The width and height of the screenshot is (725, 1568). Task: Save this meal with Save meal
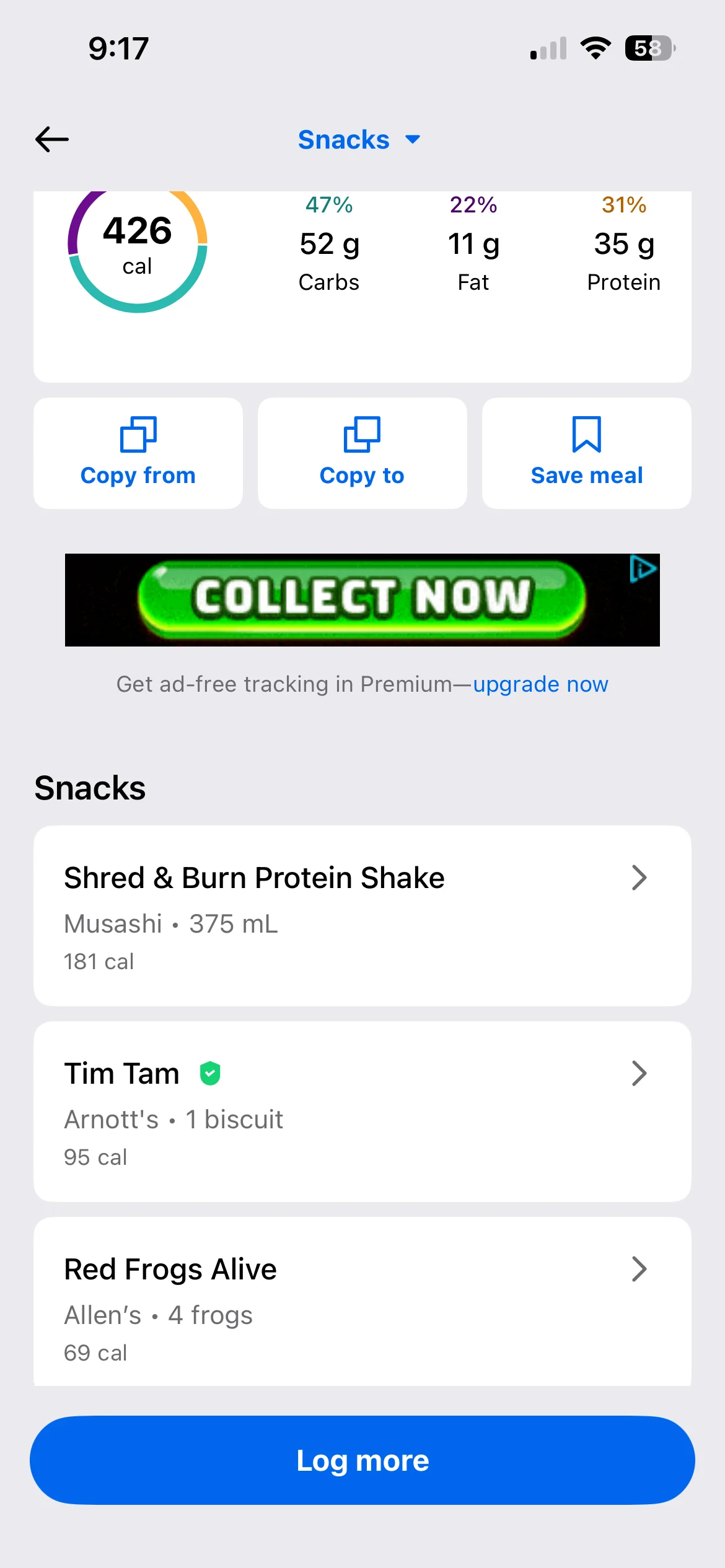click(x=586, y=453)
